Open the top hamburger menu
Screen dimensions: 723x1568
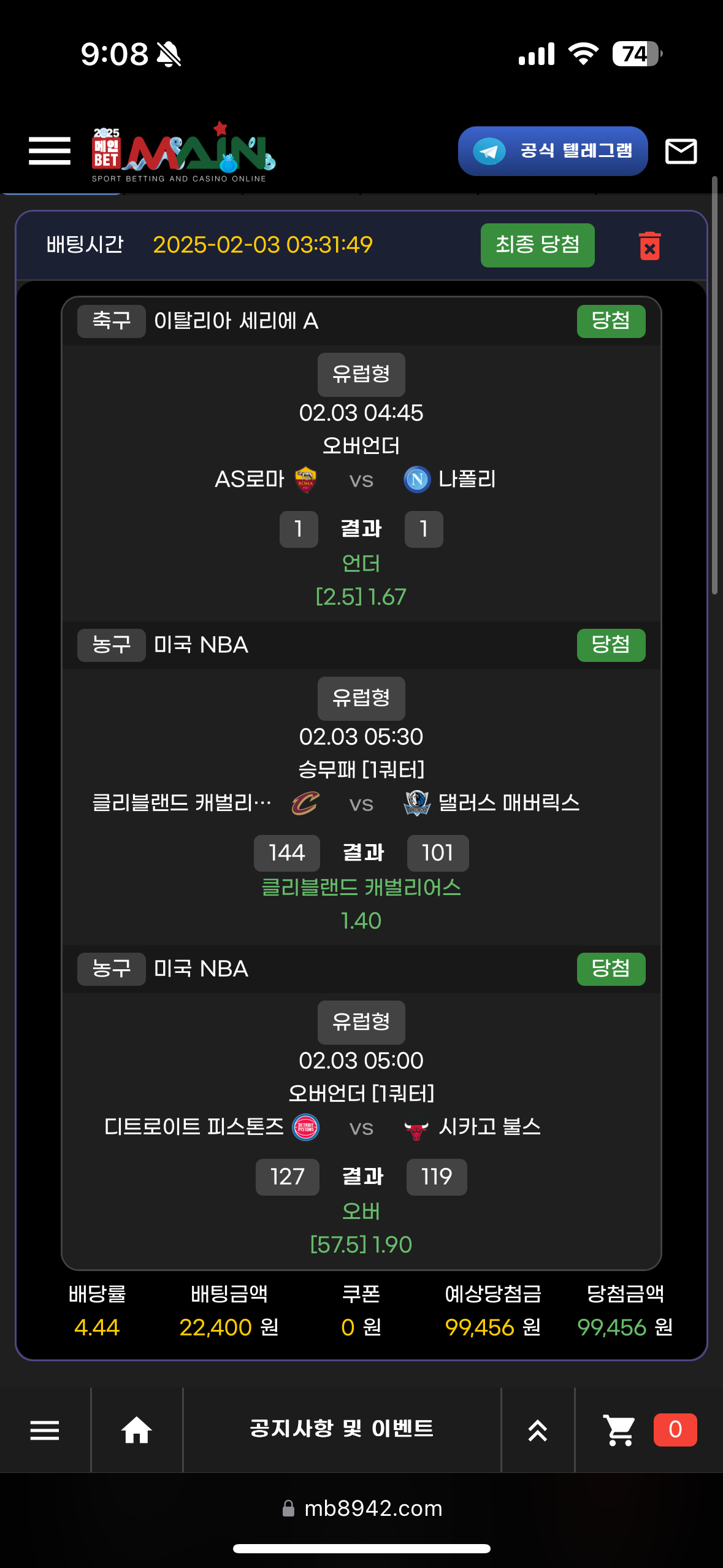click(49, 151)
